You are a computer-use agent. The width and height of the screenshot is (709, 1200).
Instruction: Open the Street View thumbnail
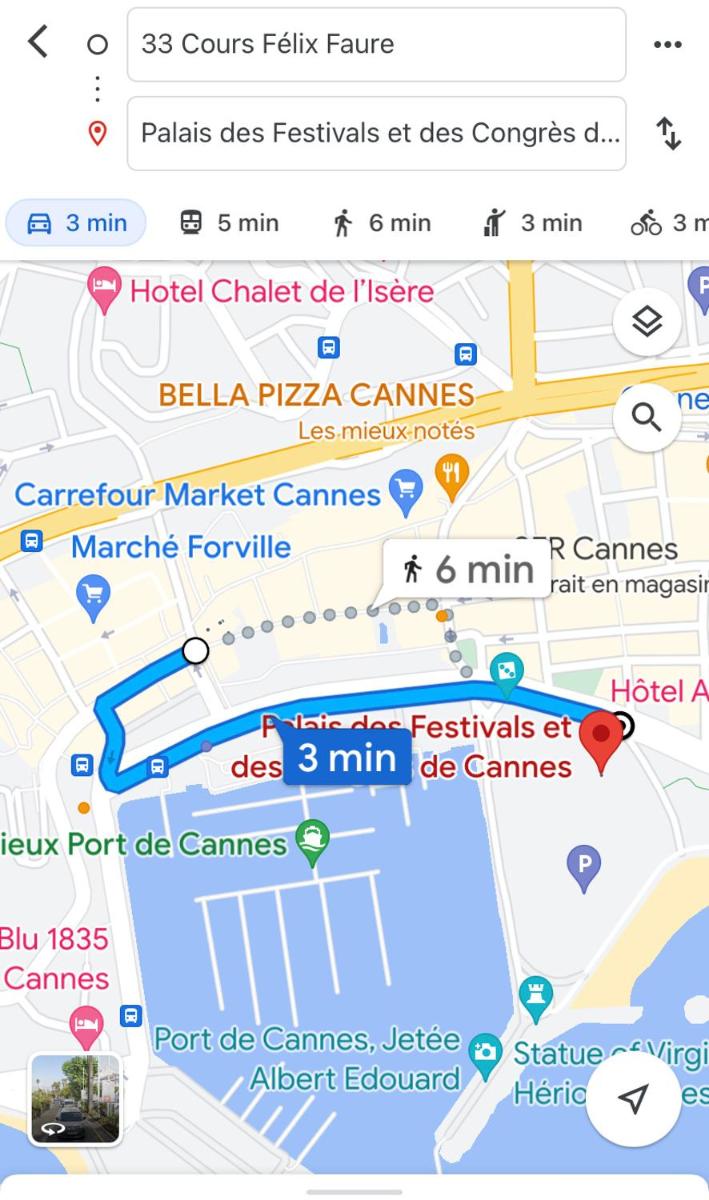tap(75, 1098)
